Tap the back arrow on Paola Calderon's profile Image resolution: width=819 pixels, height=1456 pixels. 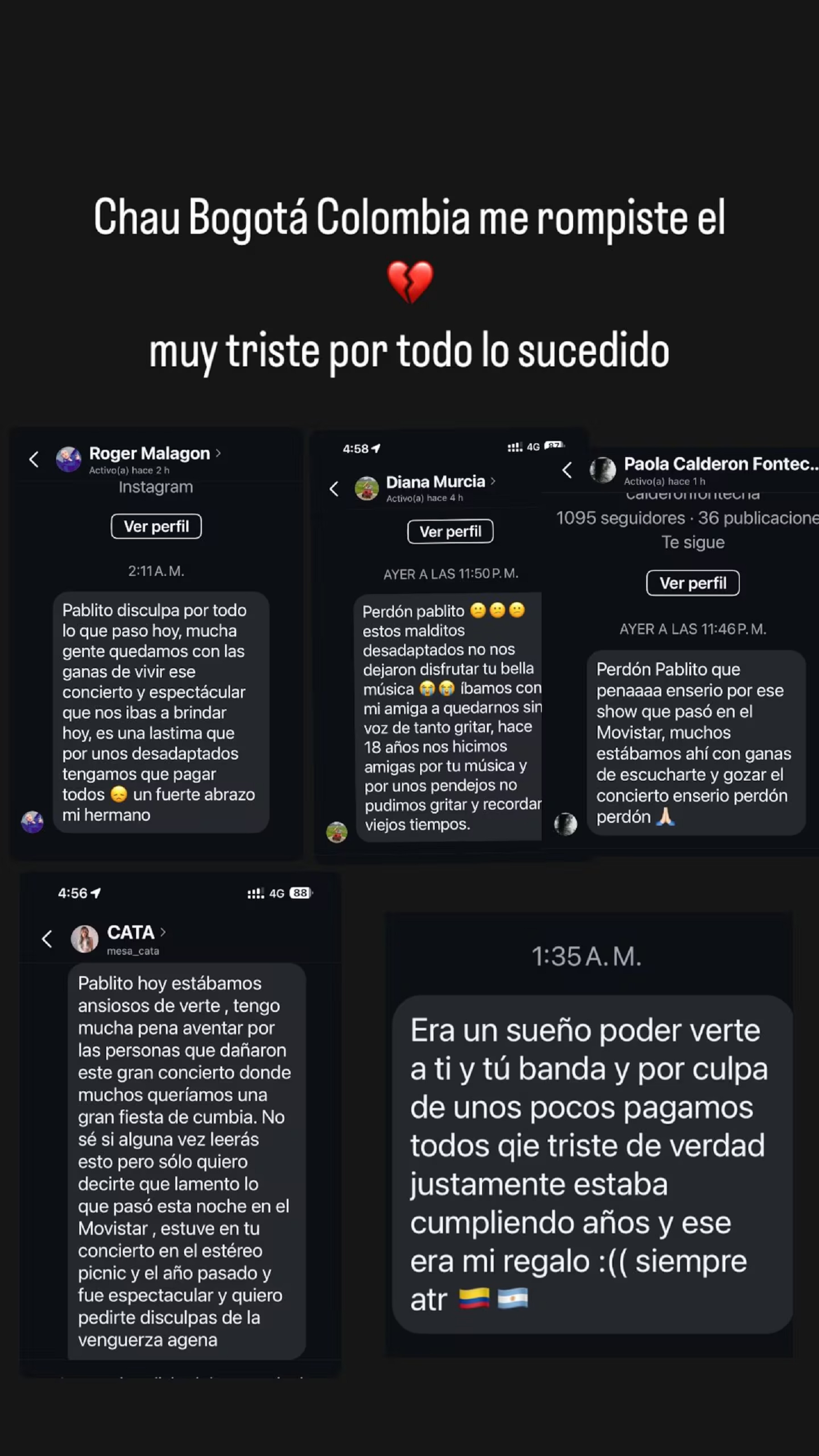tap(567, 470)
